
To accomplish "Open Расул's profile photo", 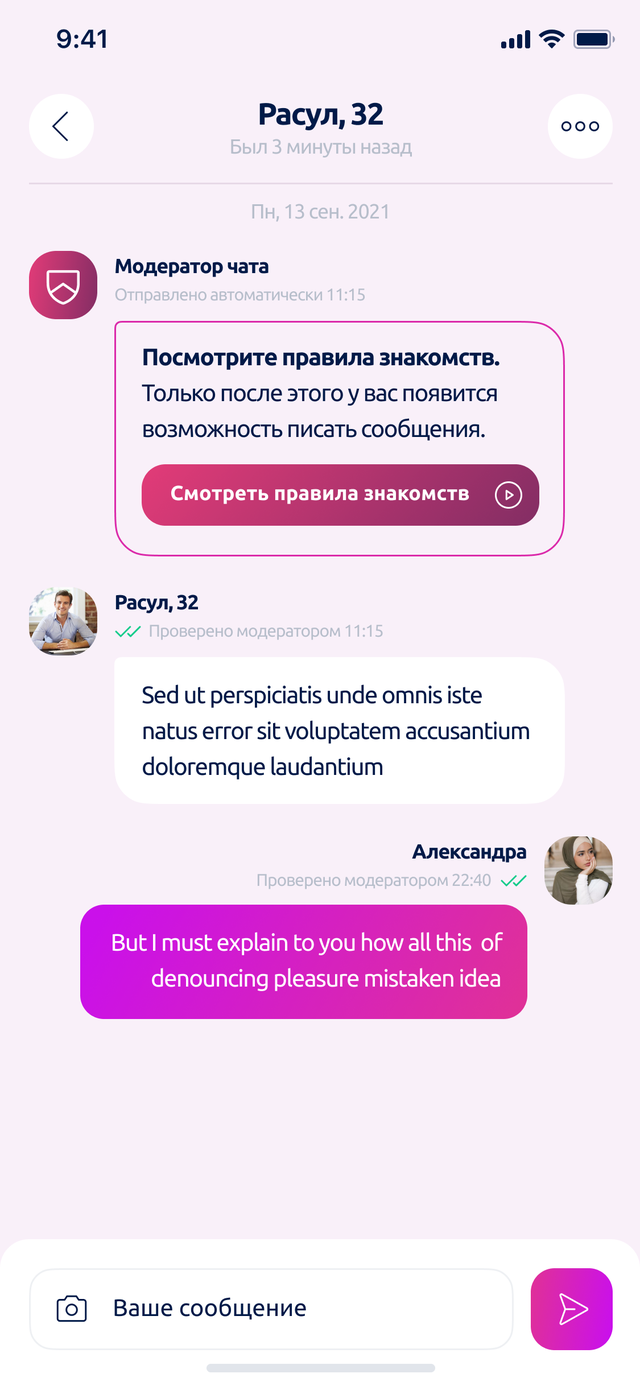I will [x=63, y=620].
